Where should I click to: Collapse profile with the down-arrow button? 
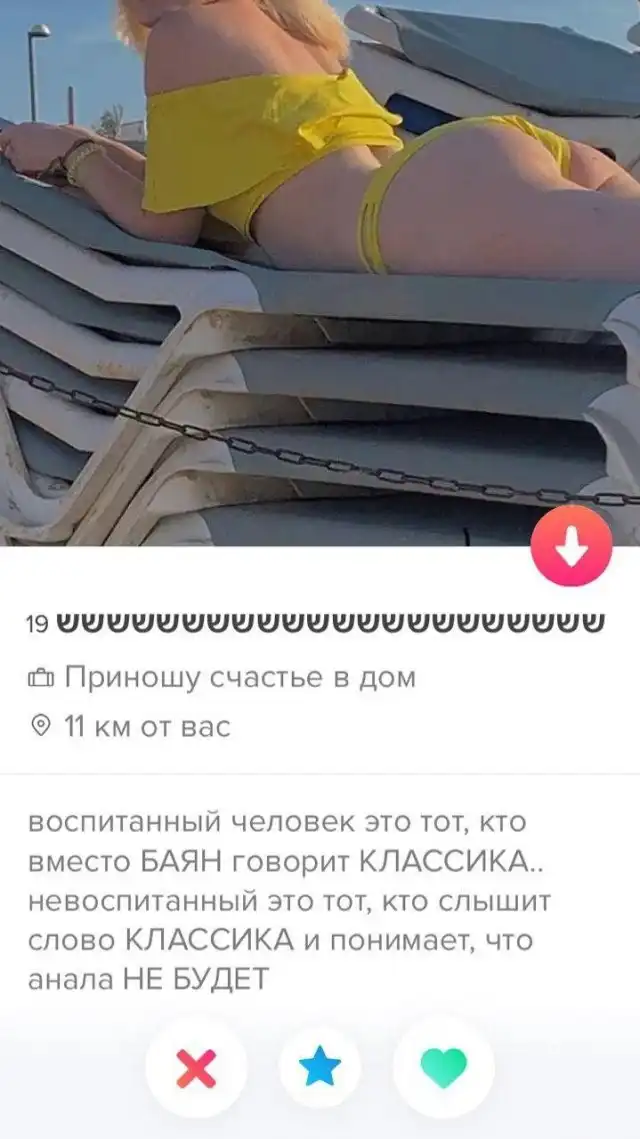(571, 545)
